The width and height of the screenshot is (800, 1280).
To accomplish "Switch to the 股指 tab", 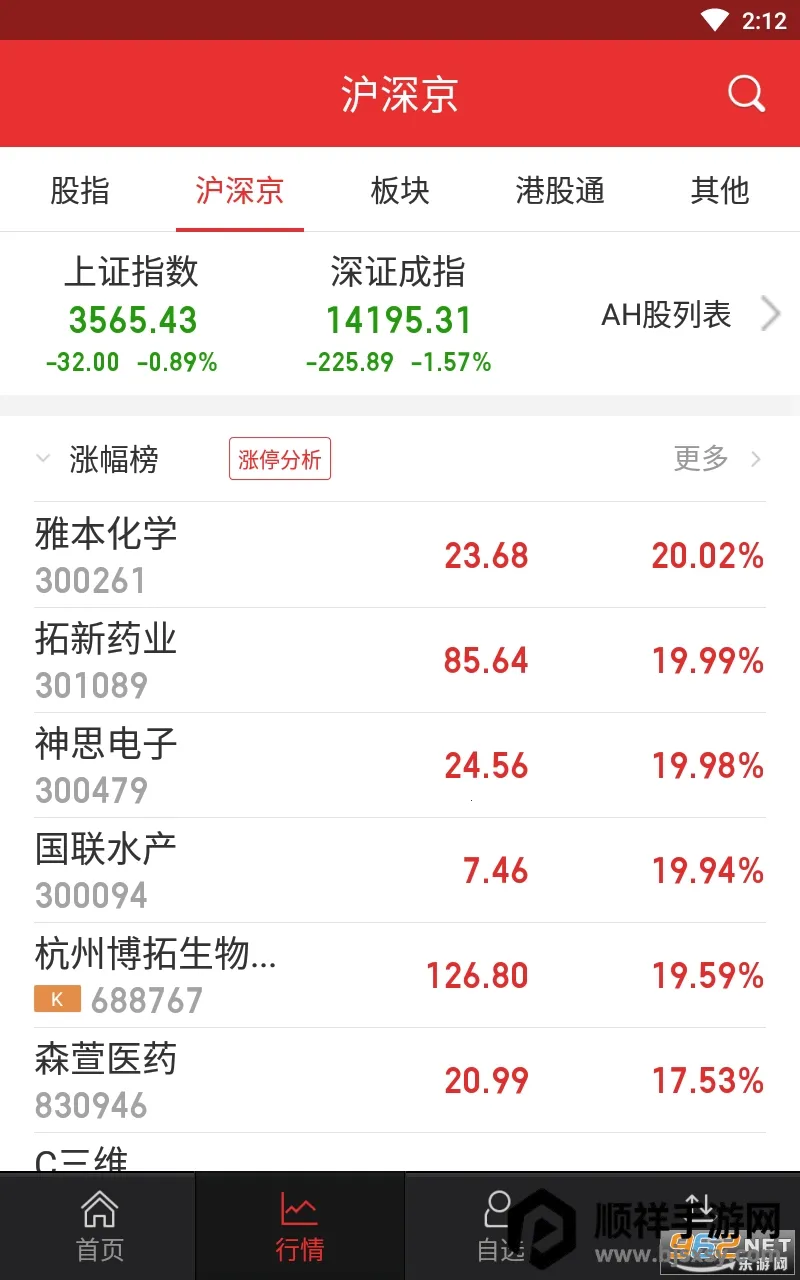I will pyautogui.click(x=80, y=190).
